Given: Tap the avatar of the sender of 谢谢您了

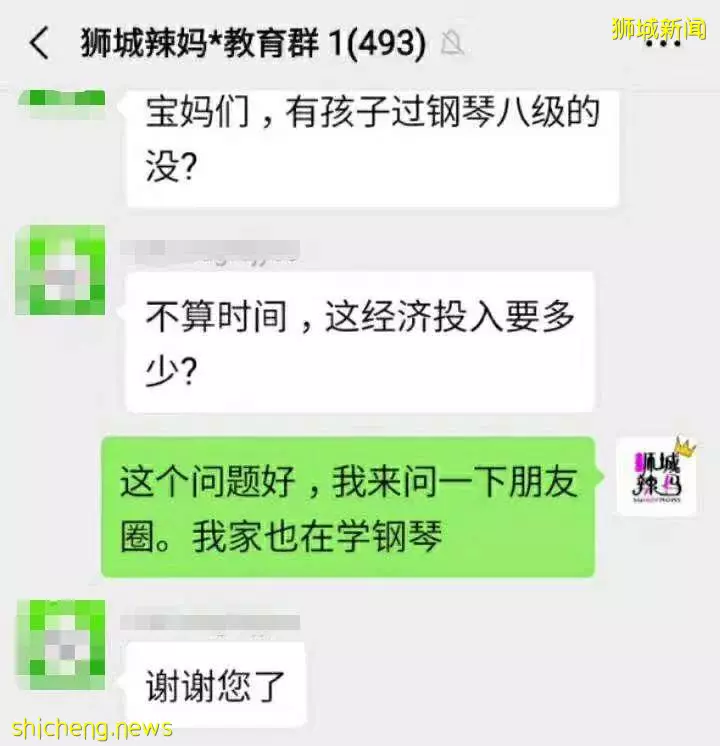Looking at the screenshot, I should (61, 644).
